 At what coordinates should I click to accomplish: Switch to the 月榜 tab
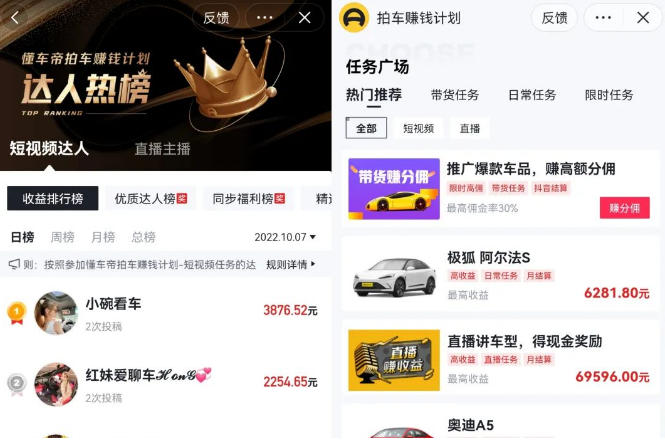click(102, 237)
